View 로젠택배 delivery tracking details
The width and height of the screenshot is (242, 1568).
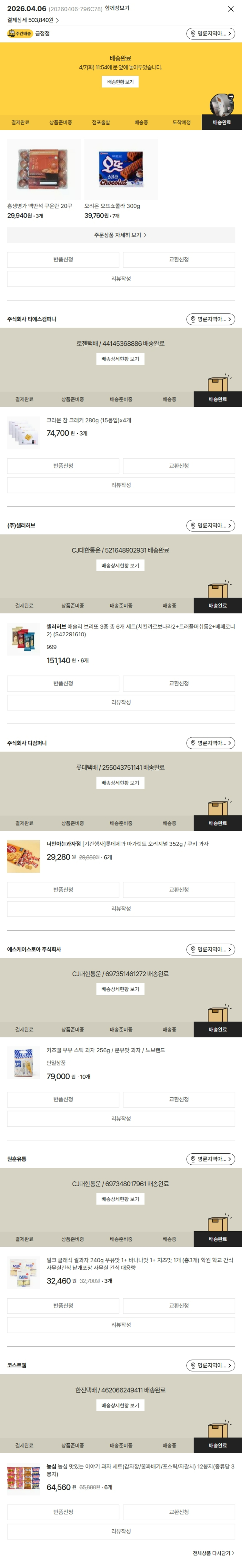120,359
